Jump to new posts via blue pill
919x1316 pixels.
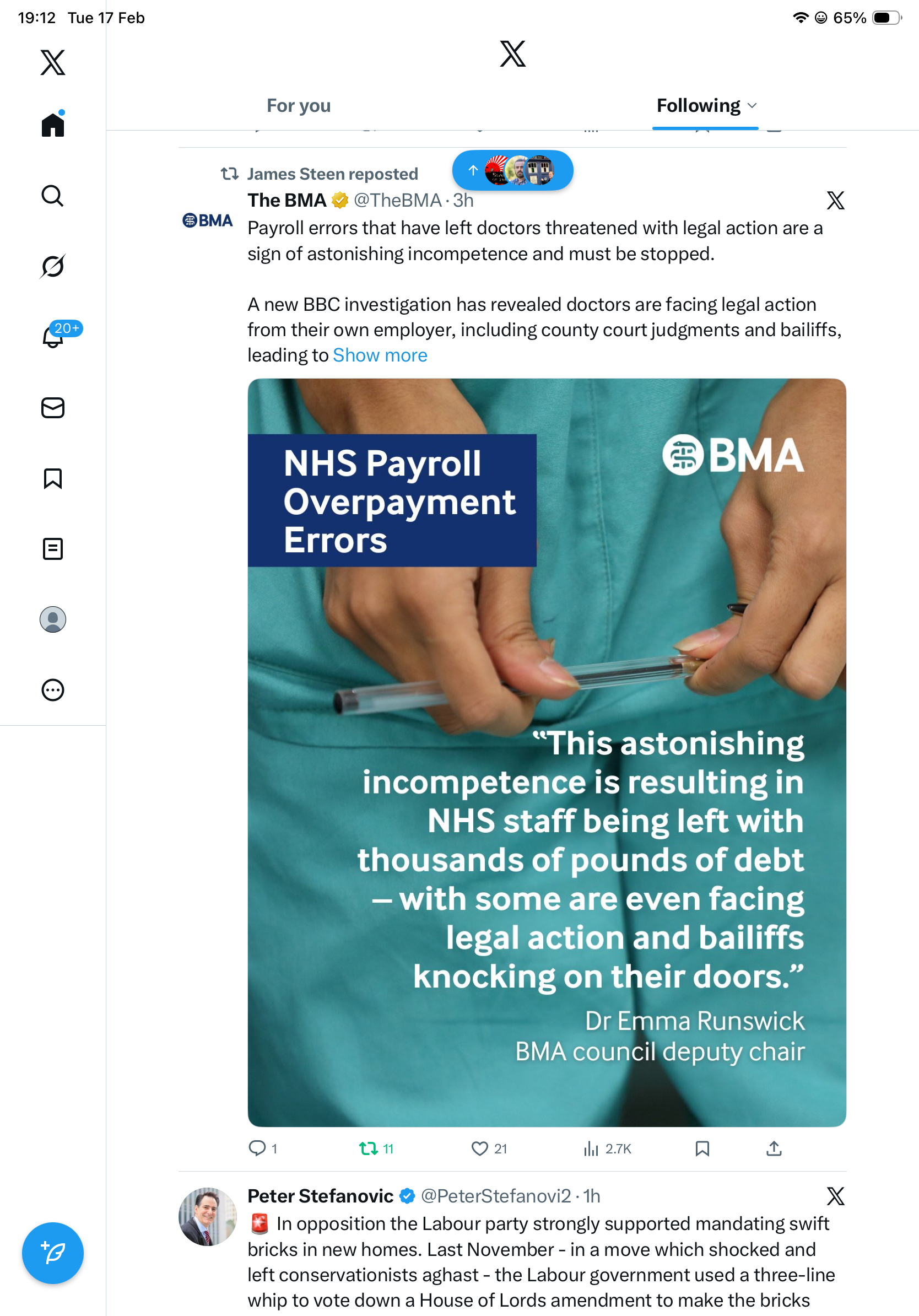(x=512, y=170)
